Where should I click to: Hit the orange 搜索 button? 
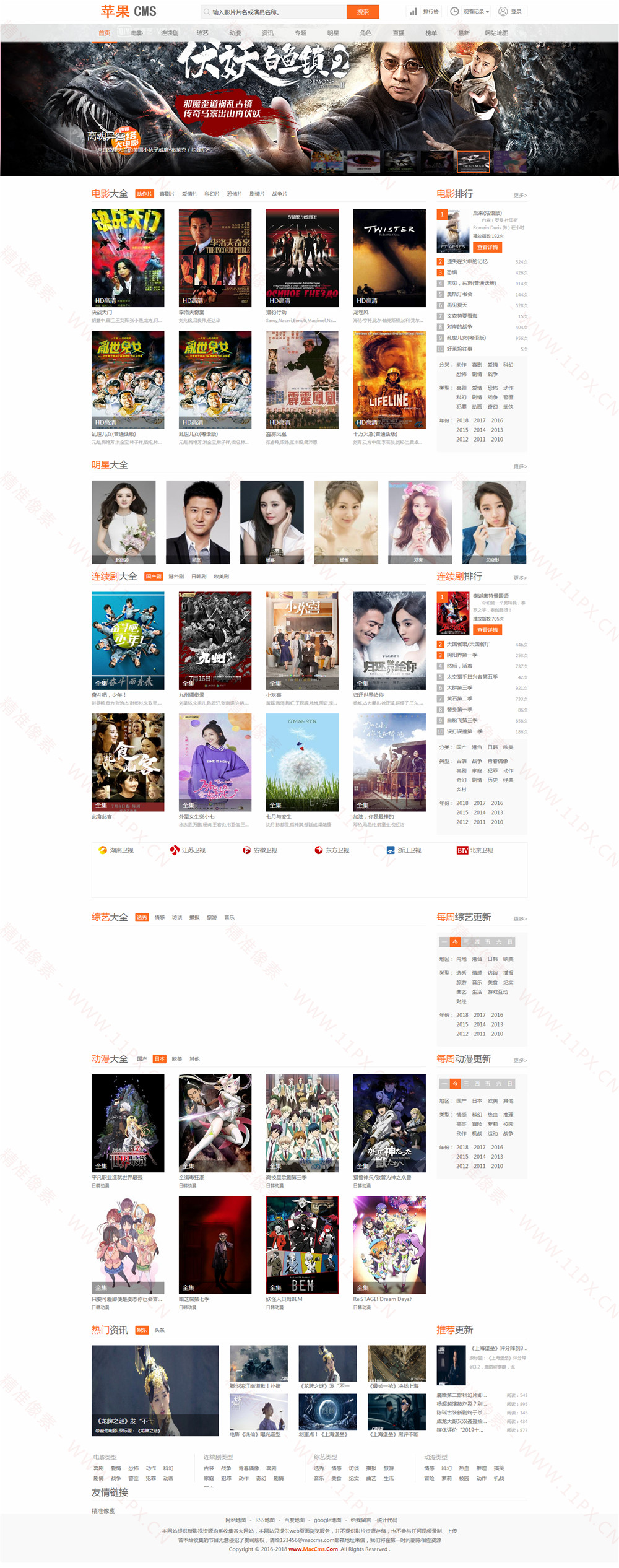point(363,12)
